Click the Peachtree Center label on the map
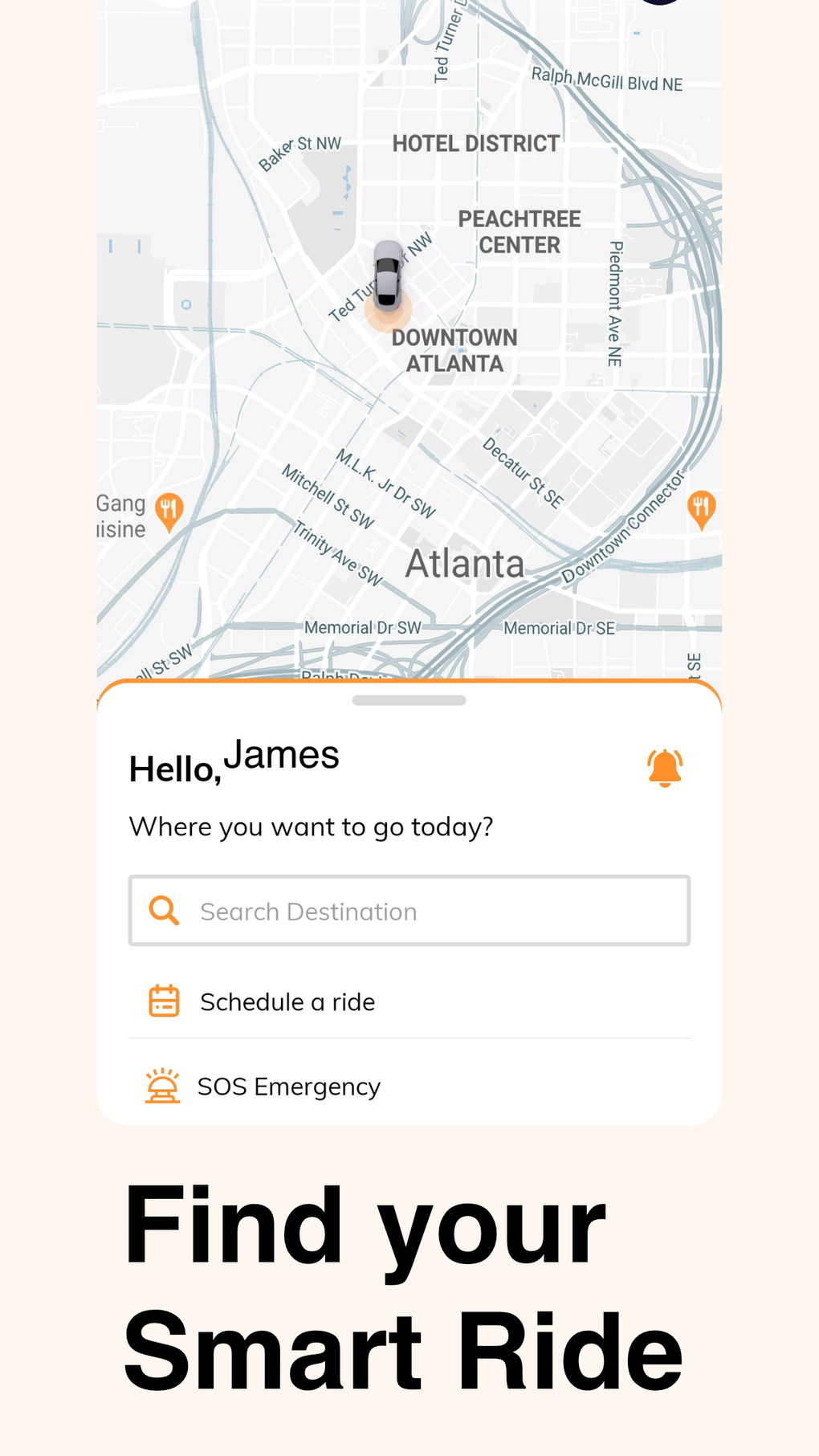 pyautogui.click(x=520, y=231)
